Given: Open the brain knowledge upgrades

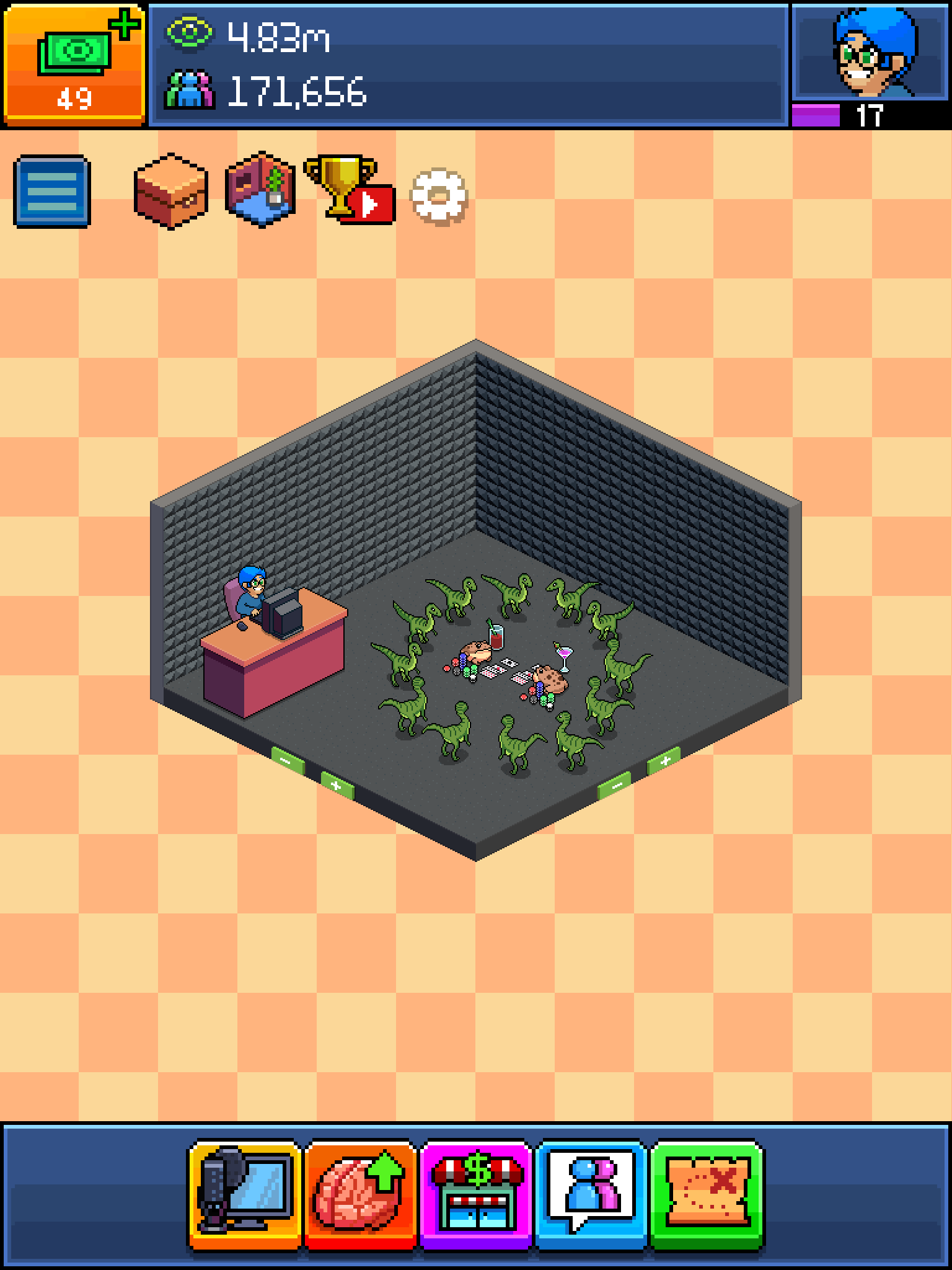Looking at the screenshot, I should coord(360,1194).
